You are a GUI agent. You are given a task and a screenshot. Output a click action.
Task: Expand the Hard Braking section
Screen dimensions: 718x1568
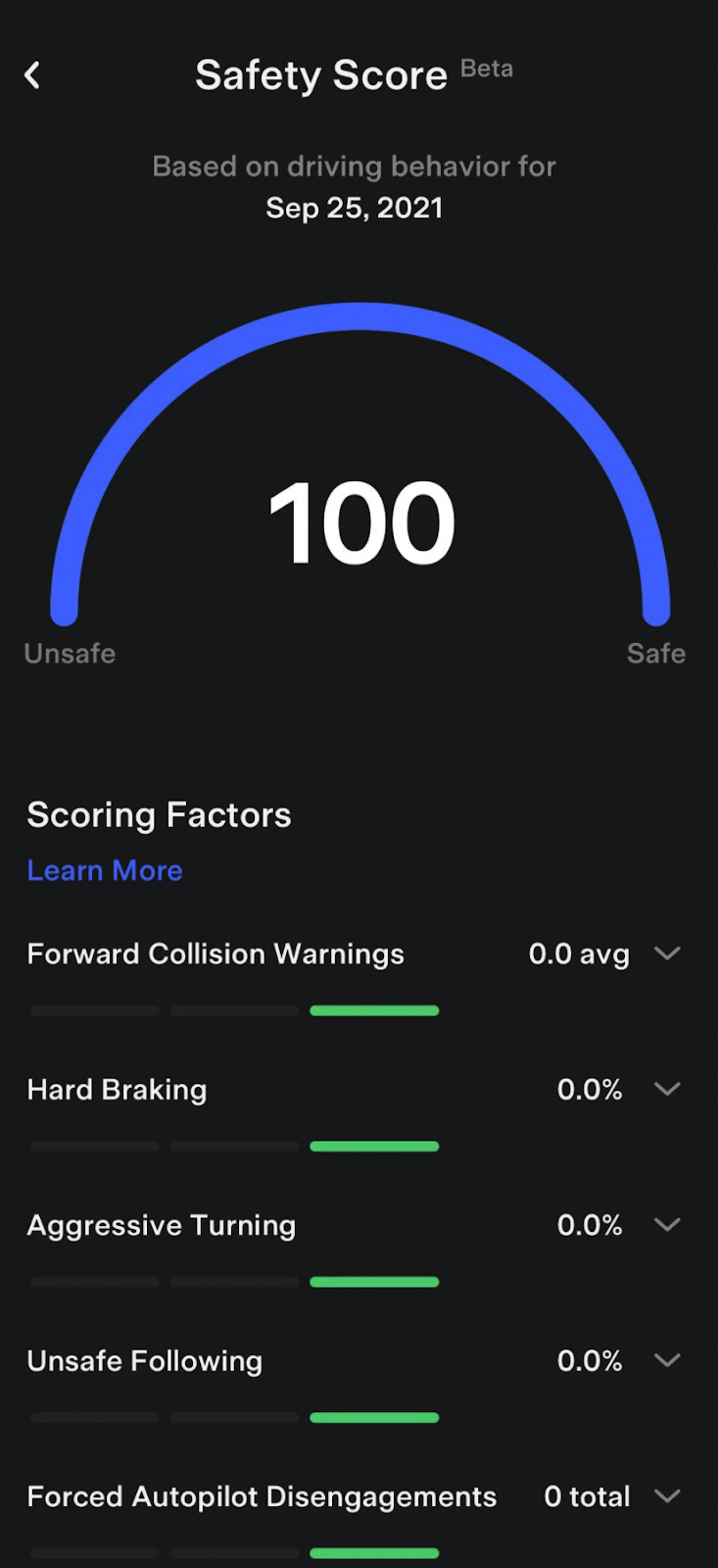click(x=667, y=1089)
